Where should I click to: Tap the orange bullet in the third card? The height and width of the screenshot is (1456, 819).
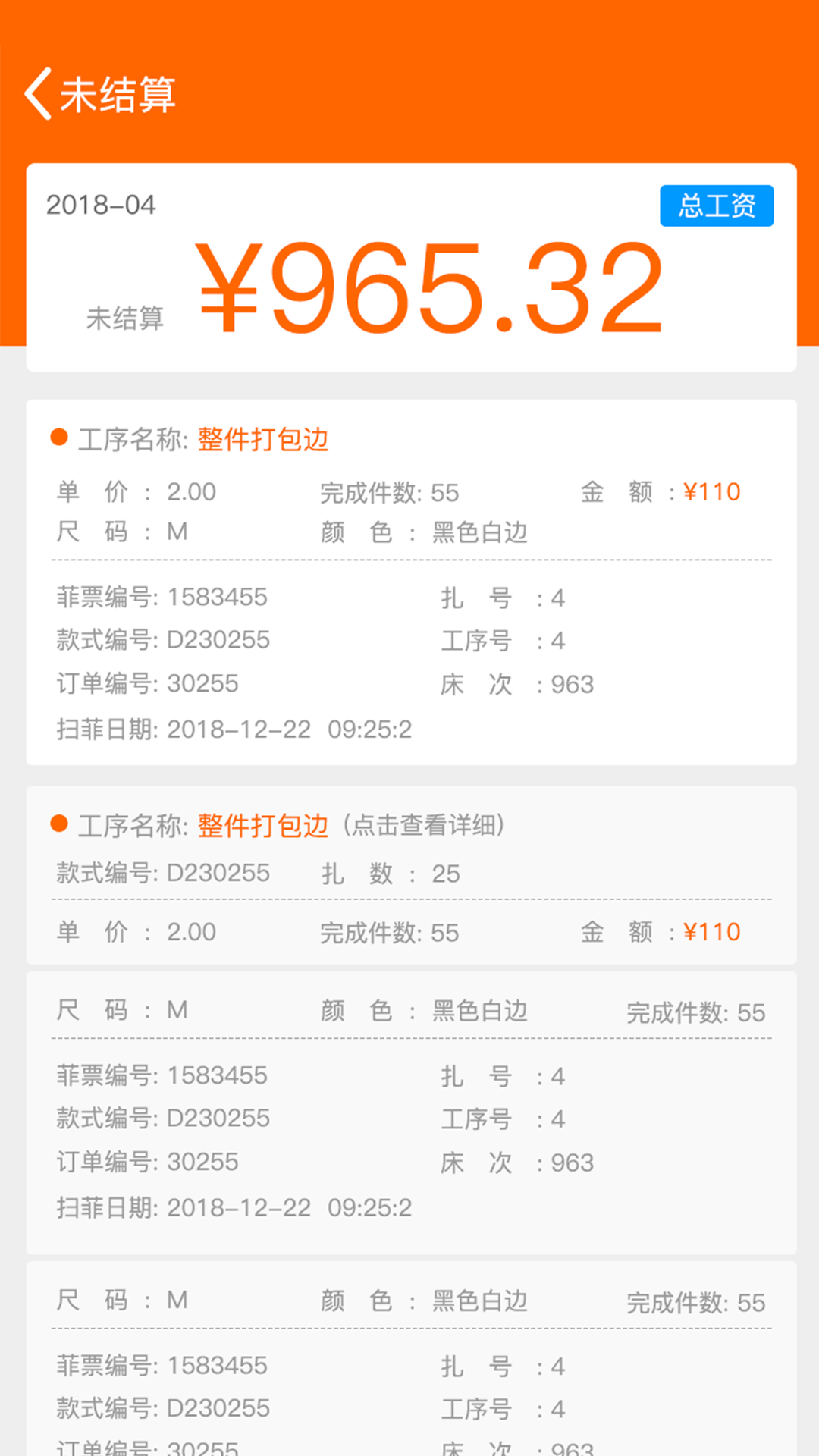(x=58, y=1282)
